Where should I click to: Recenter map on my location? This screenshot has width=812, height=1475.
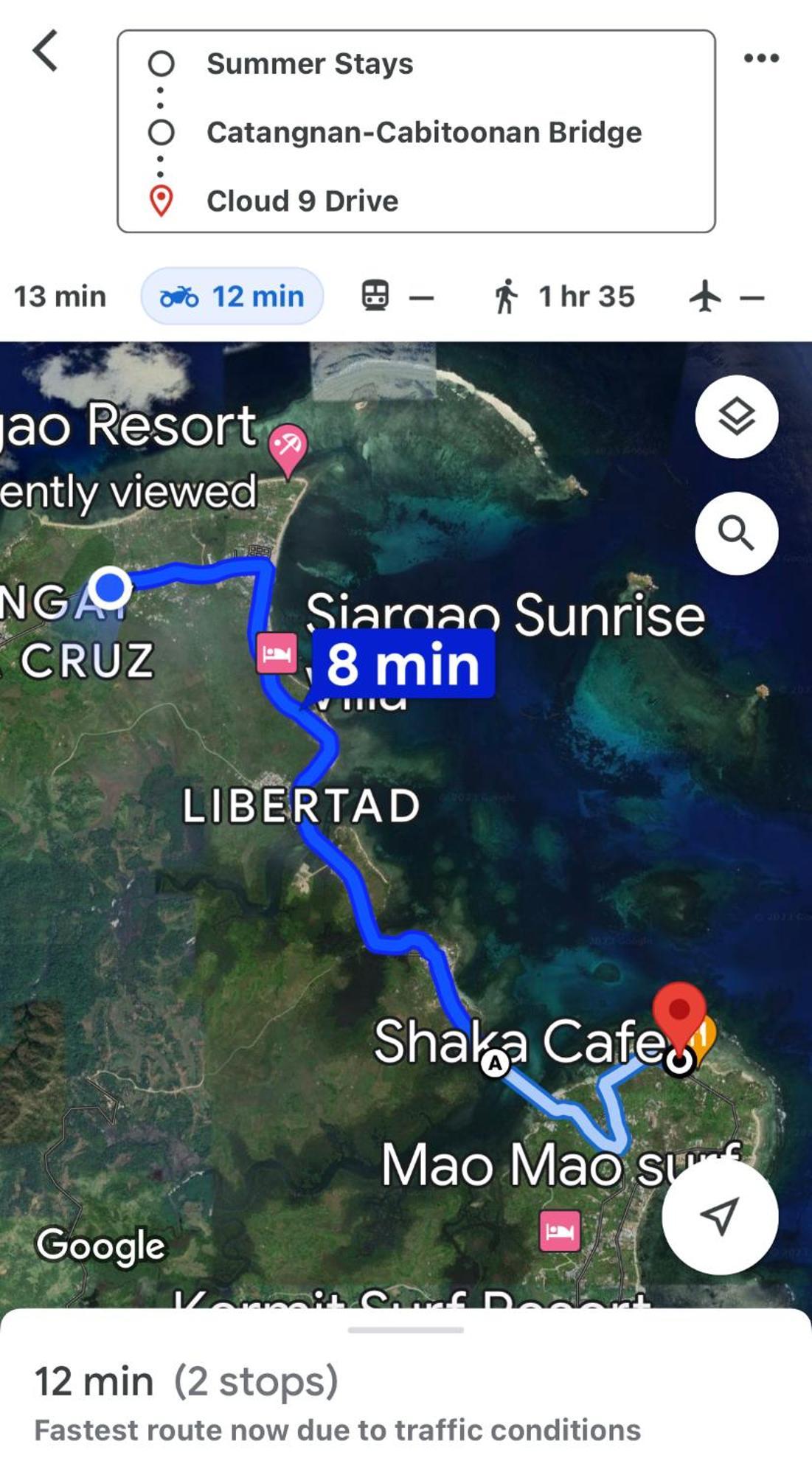tap(720, 1216)
